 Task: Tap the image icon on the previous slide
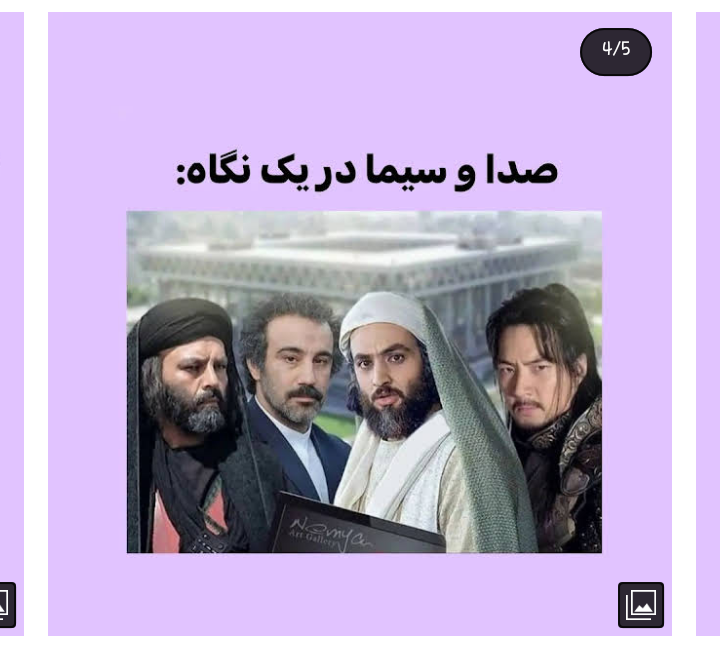[5, 604]
